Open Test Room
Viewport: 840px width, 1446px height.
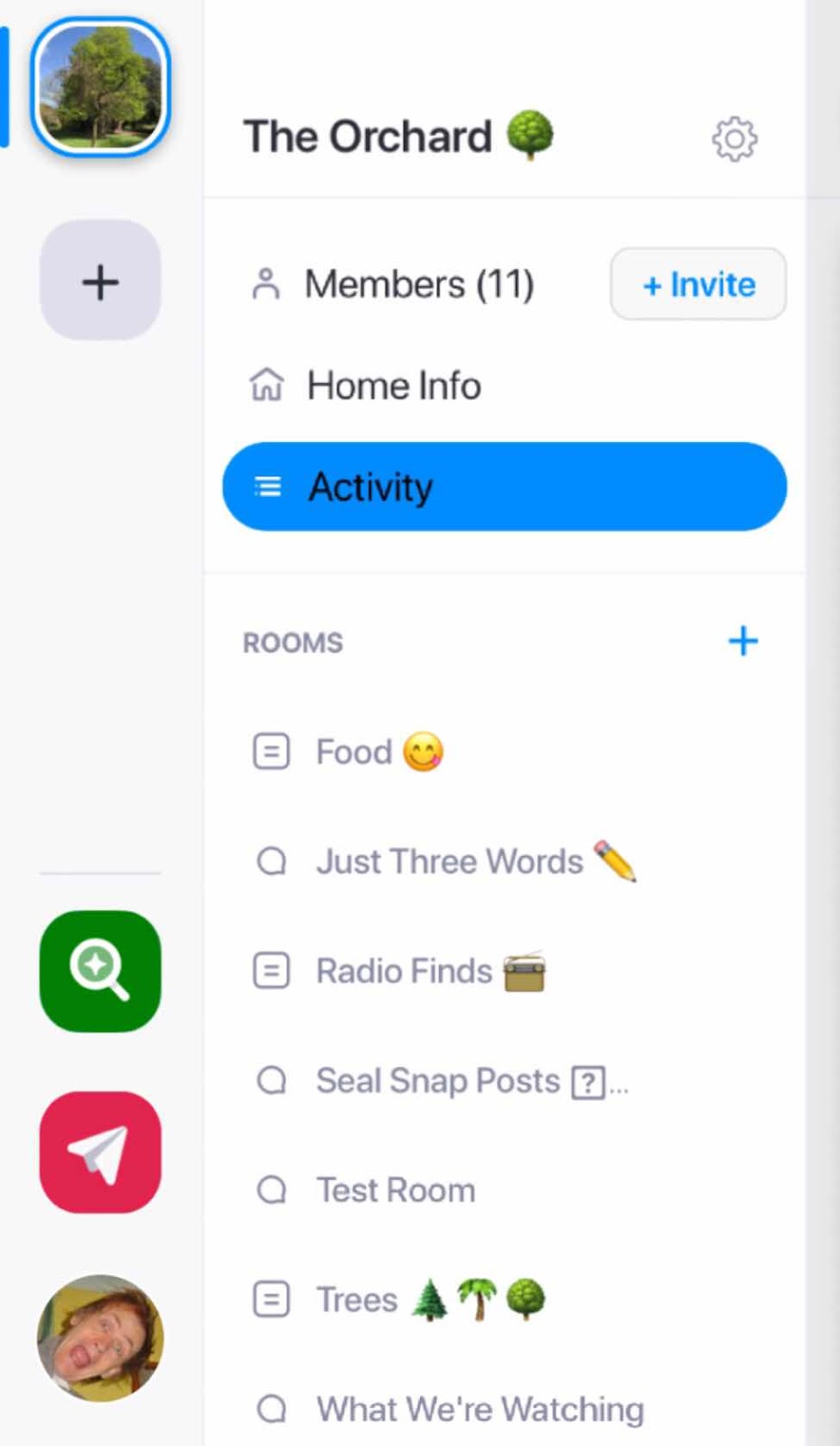click(396, 1190)
